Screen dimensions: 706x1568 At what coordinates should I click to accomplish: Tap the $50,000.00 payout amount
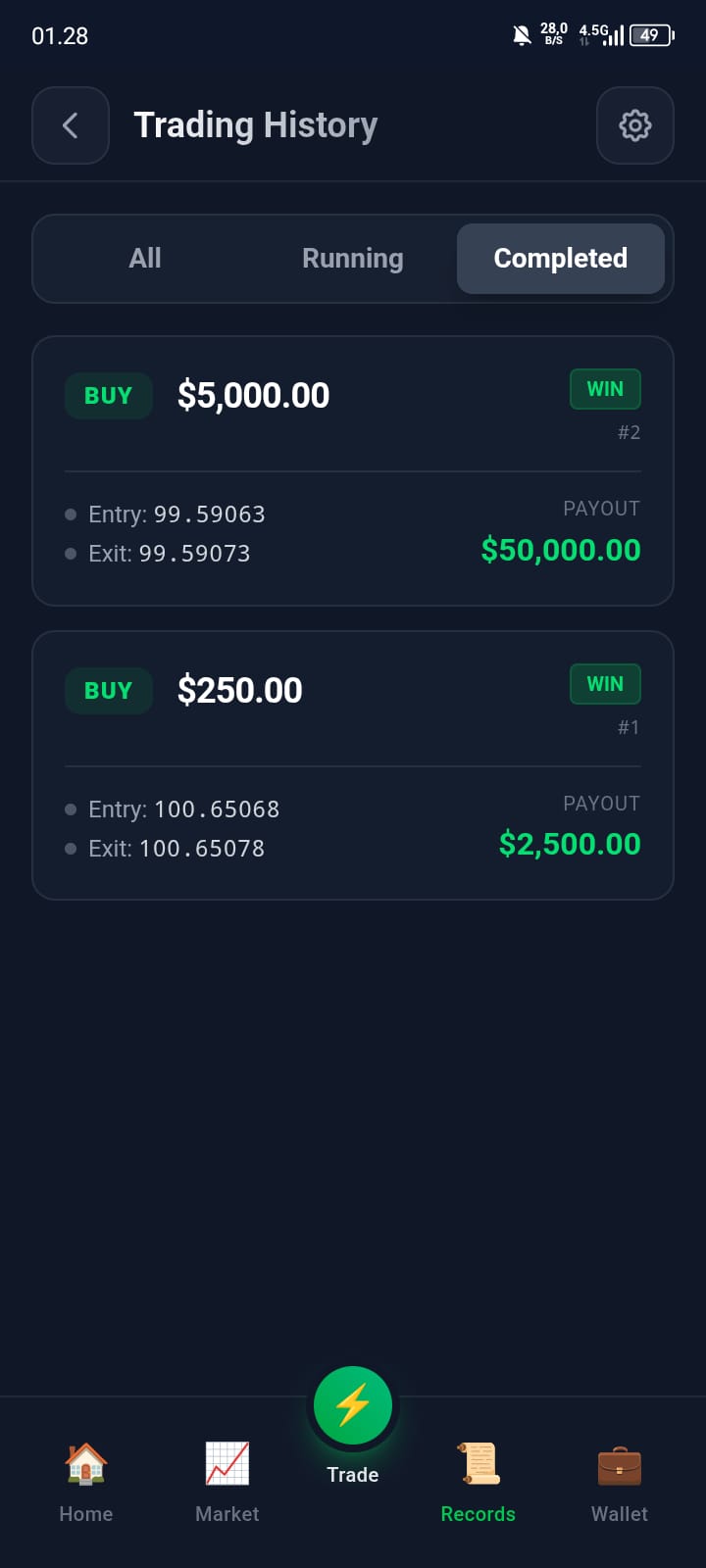(560, 550)
